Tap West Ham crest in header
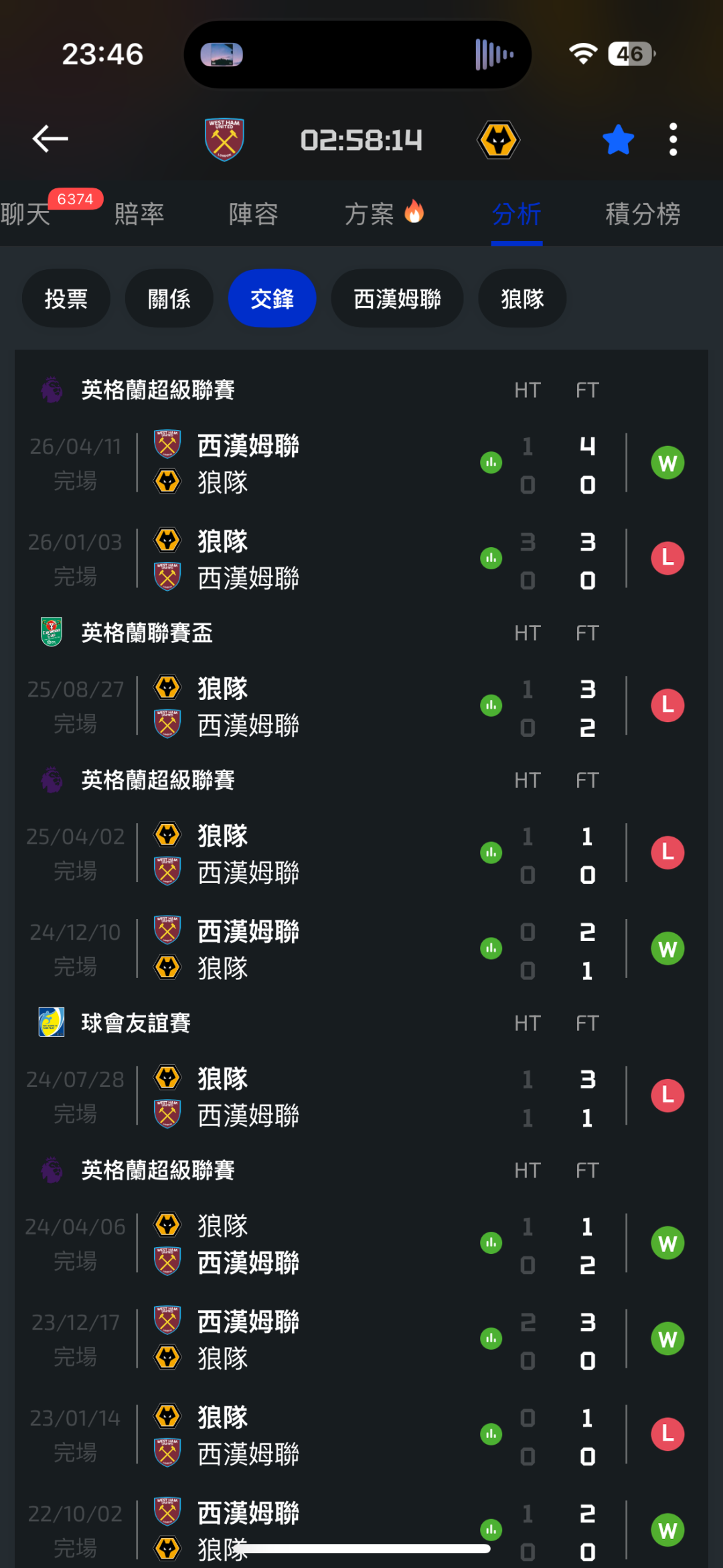The width and height of the screenshot is (723, 1568). click(x=224, y=139)
